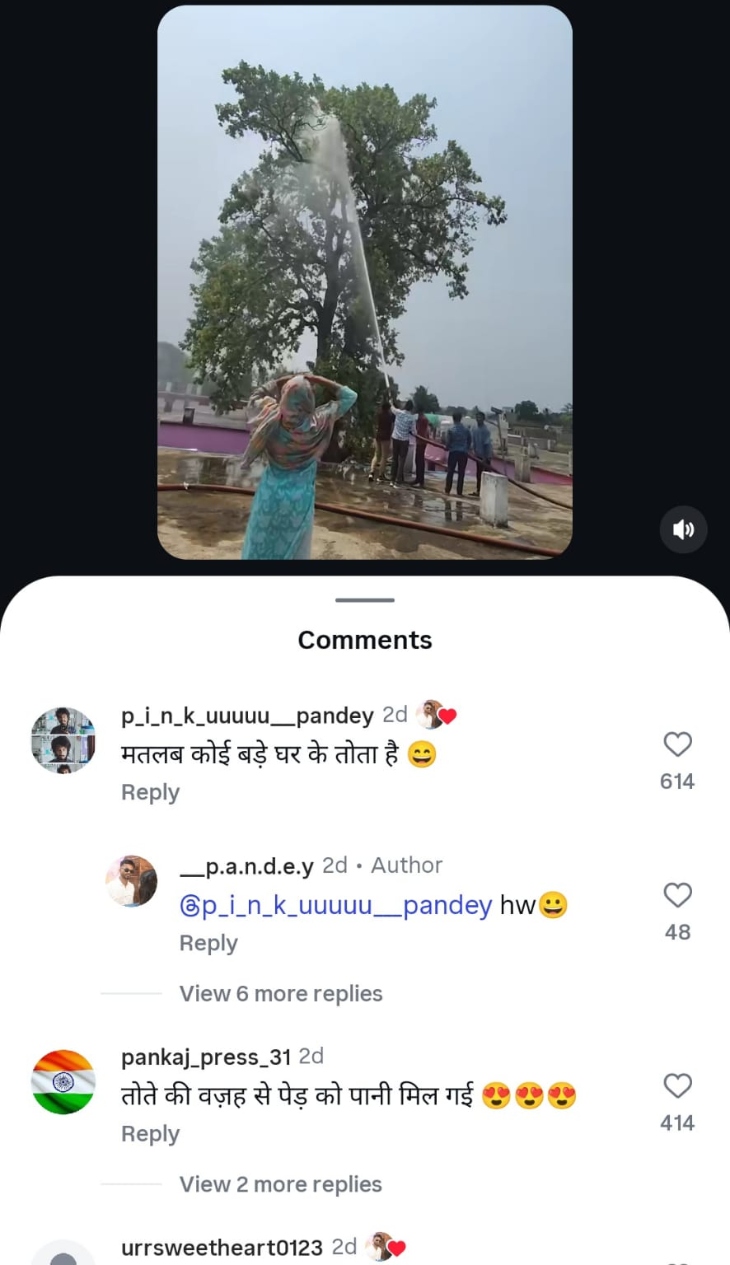
Task: Tap the playing reel video thumbnail
Action: (x=364, y=280)
